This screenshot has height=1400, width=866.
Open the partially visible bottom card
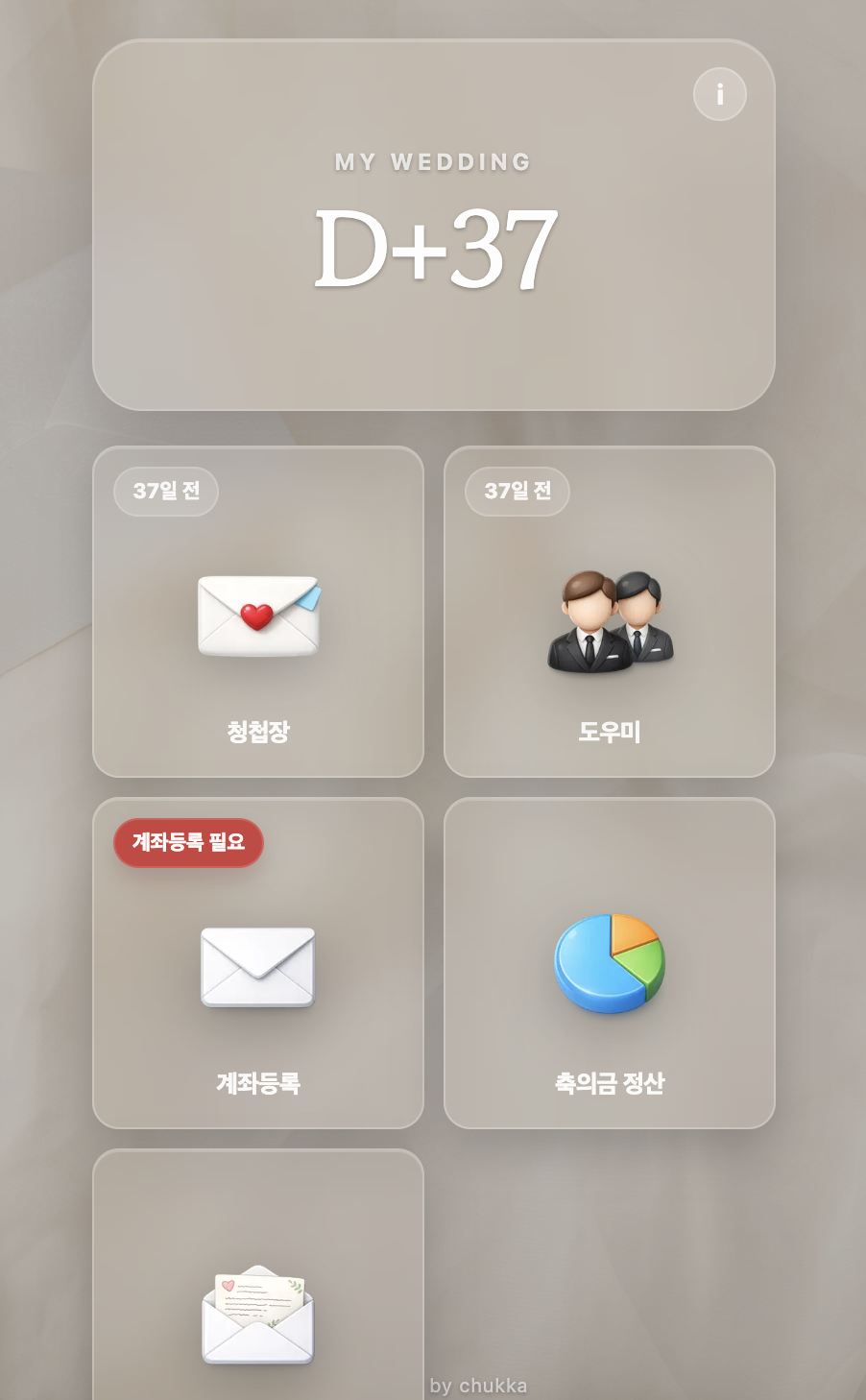tap(257, 1277)
